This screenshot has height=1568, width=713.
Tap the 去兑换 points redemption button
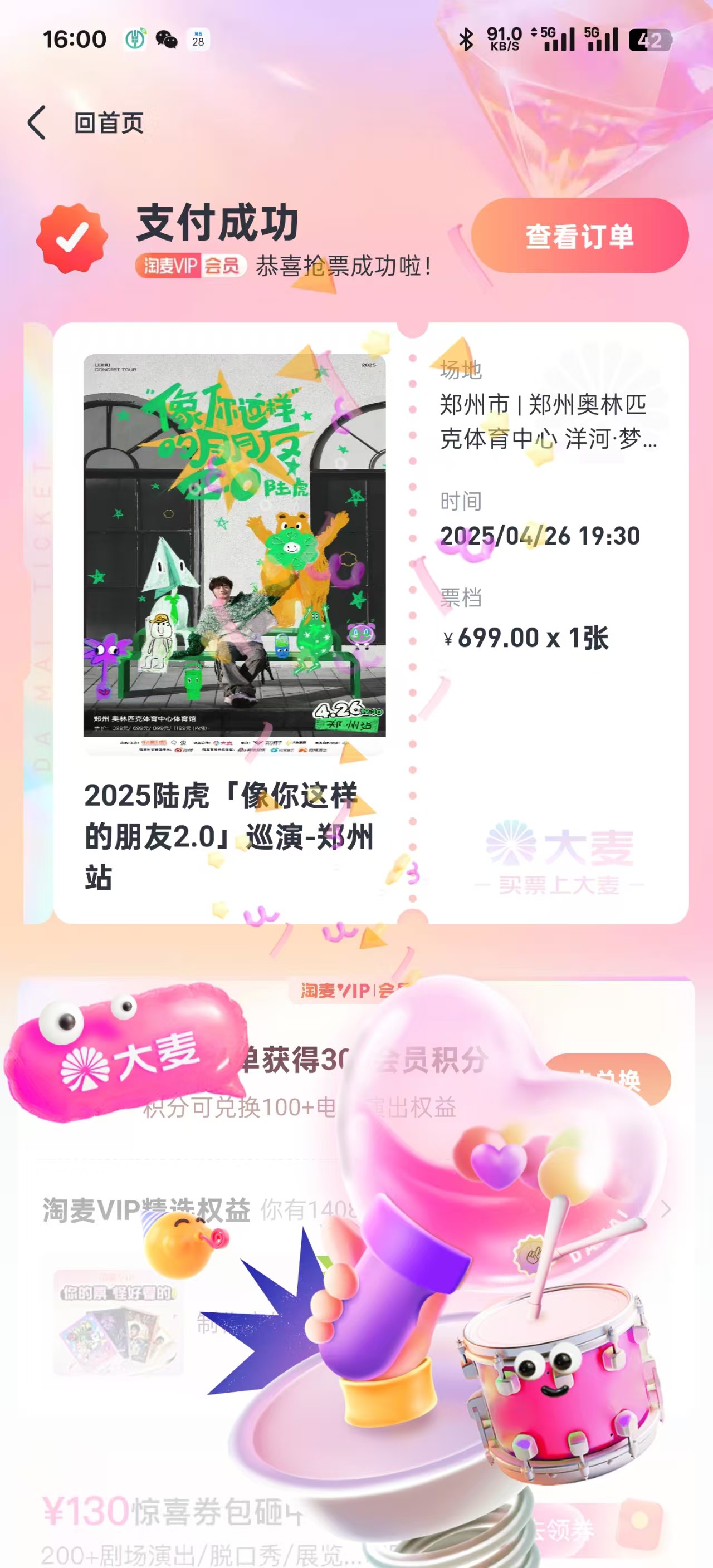(x=608, y=1080)
